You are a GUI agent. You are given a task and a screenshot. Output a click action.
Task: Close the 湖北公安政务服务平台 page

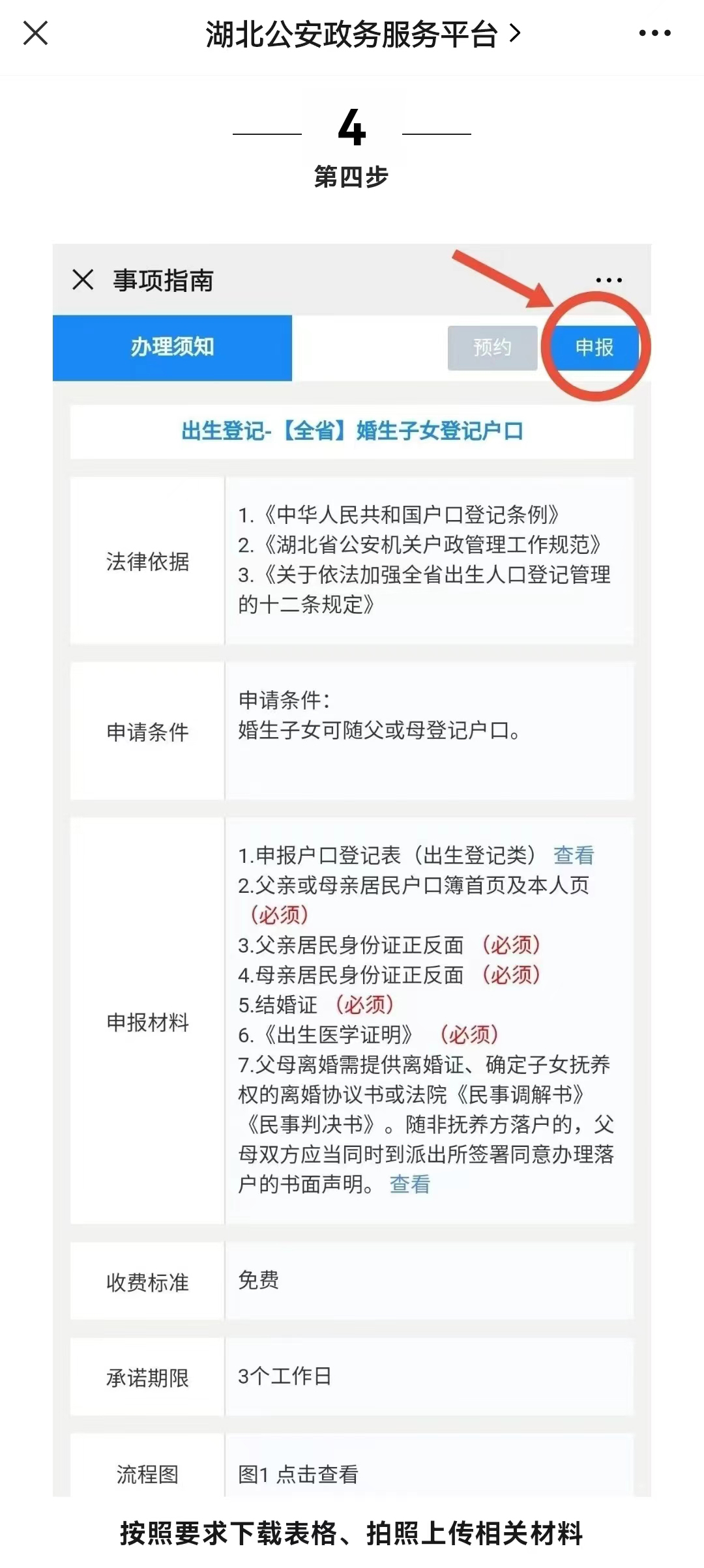pos(36,33)
